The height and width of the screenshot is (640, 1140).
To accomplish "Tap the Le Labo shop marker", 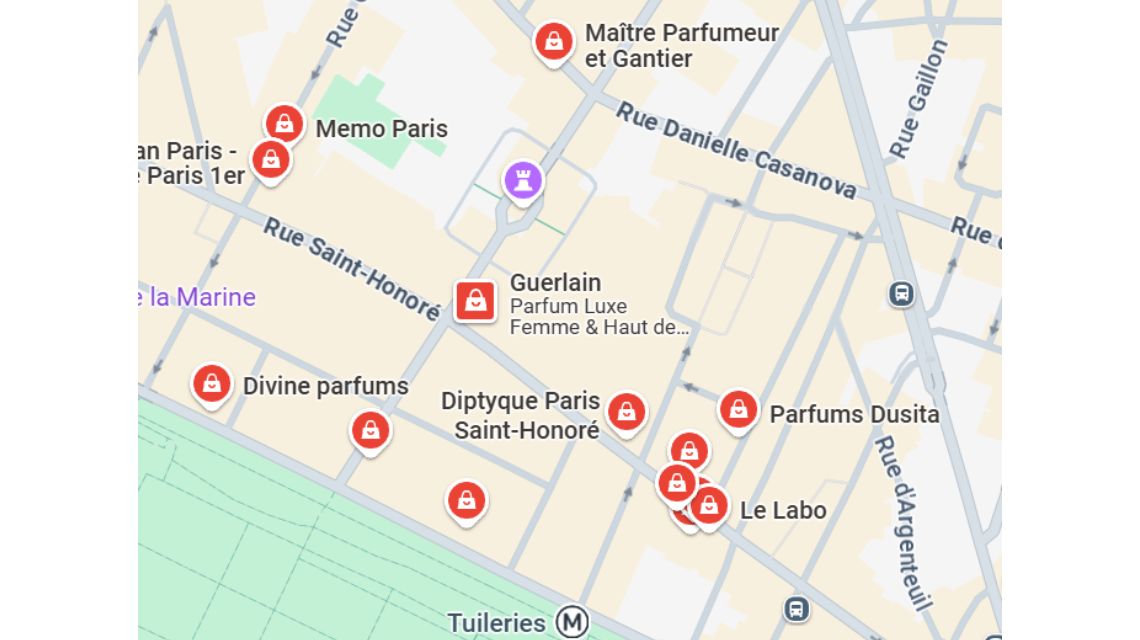I will tap(709, 506).
